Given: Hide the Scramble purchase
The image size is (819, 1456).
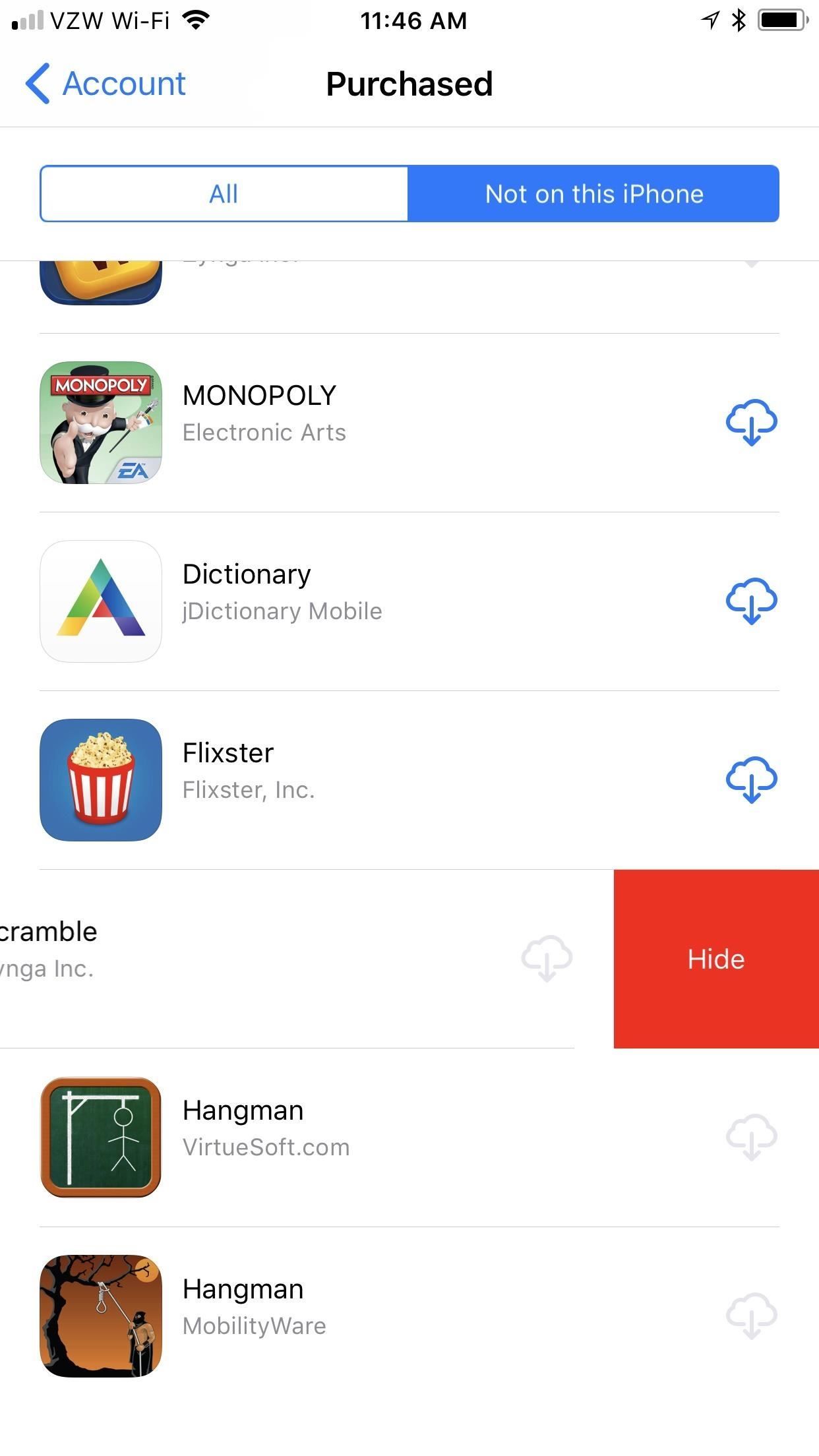Looking at the screenshot, I should click(x=715, y=959).
